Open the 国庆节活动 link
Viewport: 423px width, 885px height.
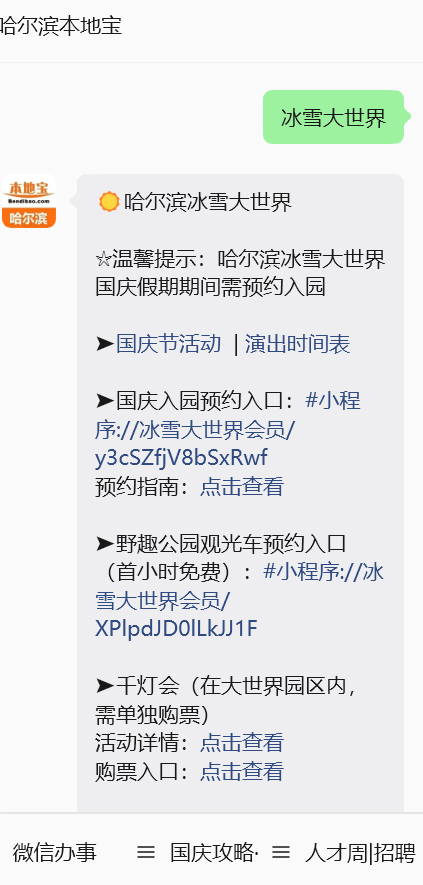point(168,344)
